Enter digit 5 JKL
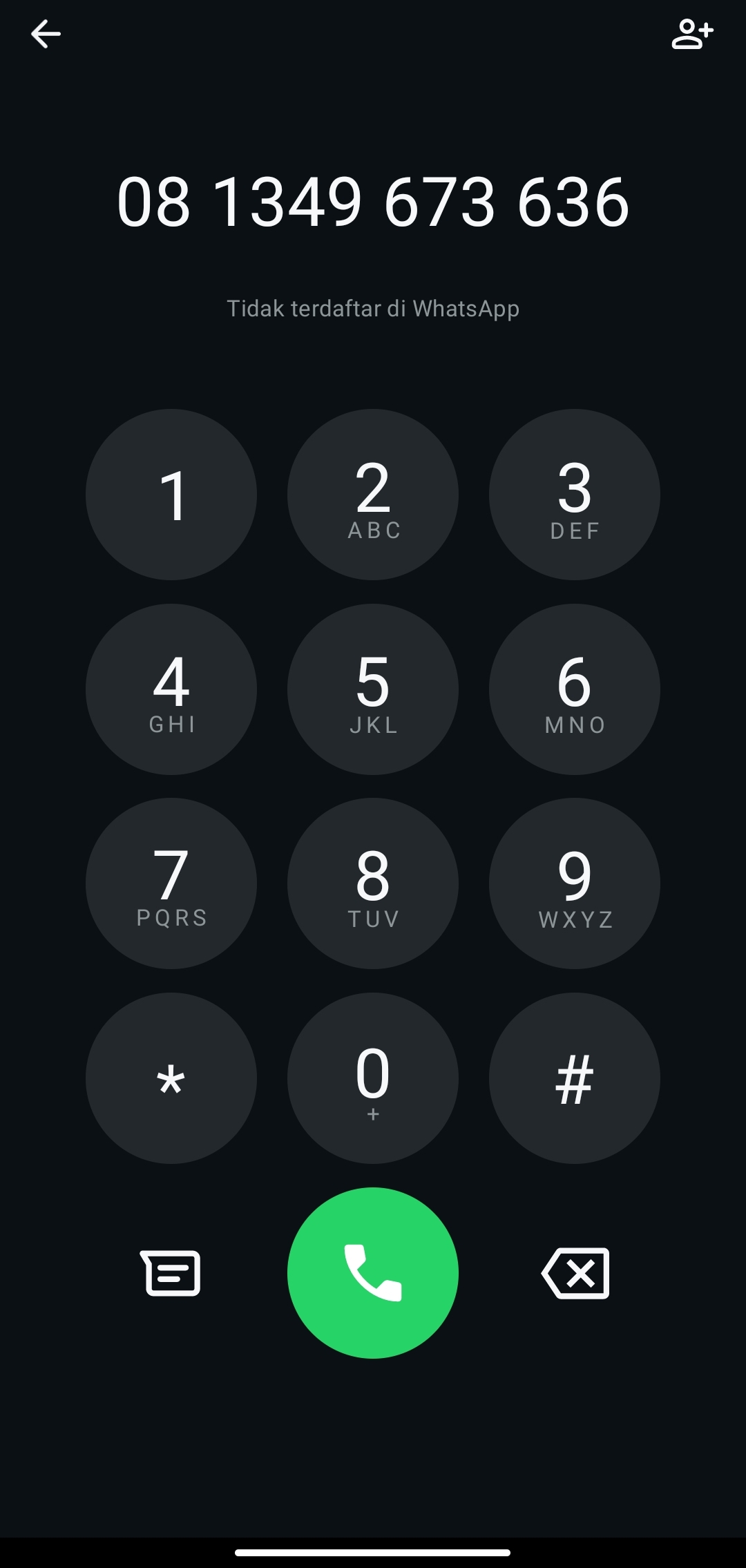 (x=373, y=689)
